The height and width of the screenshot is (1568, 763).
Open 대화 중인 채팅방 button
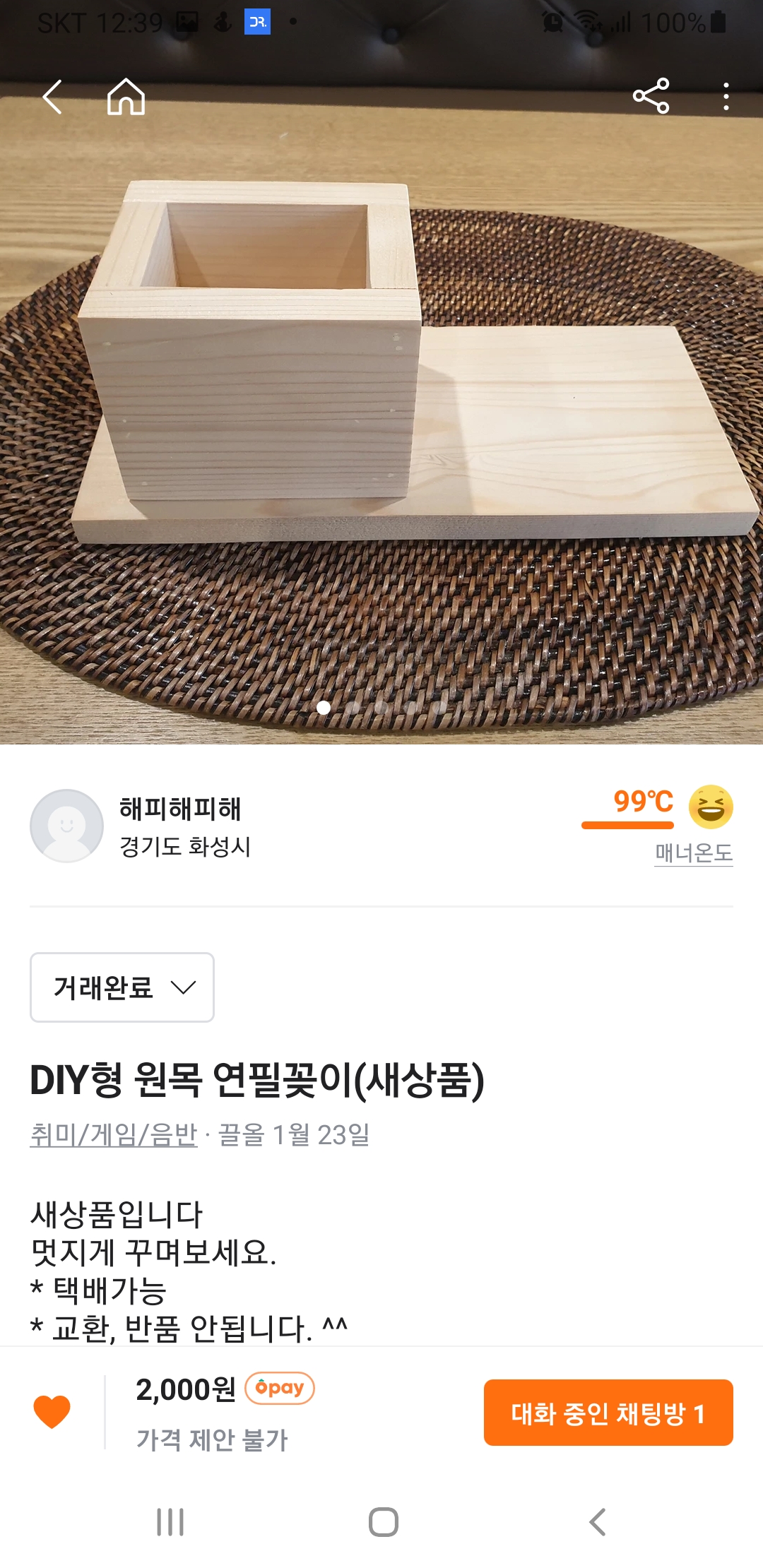pyautogui.click(x=608, y=1413)
